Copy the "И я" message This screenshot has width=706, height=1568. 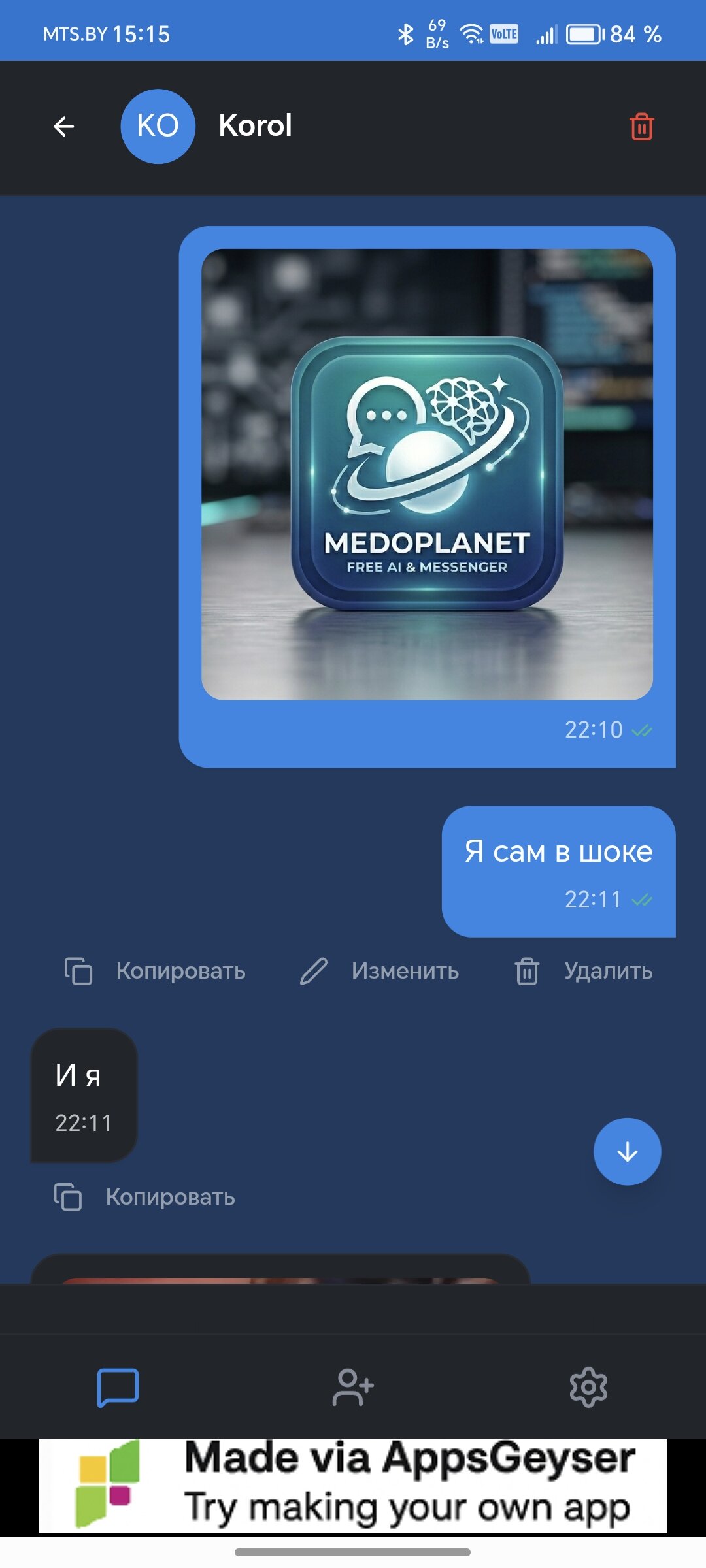145,1197
